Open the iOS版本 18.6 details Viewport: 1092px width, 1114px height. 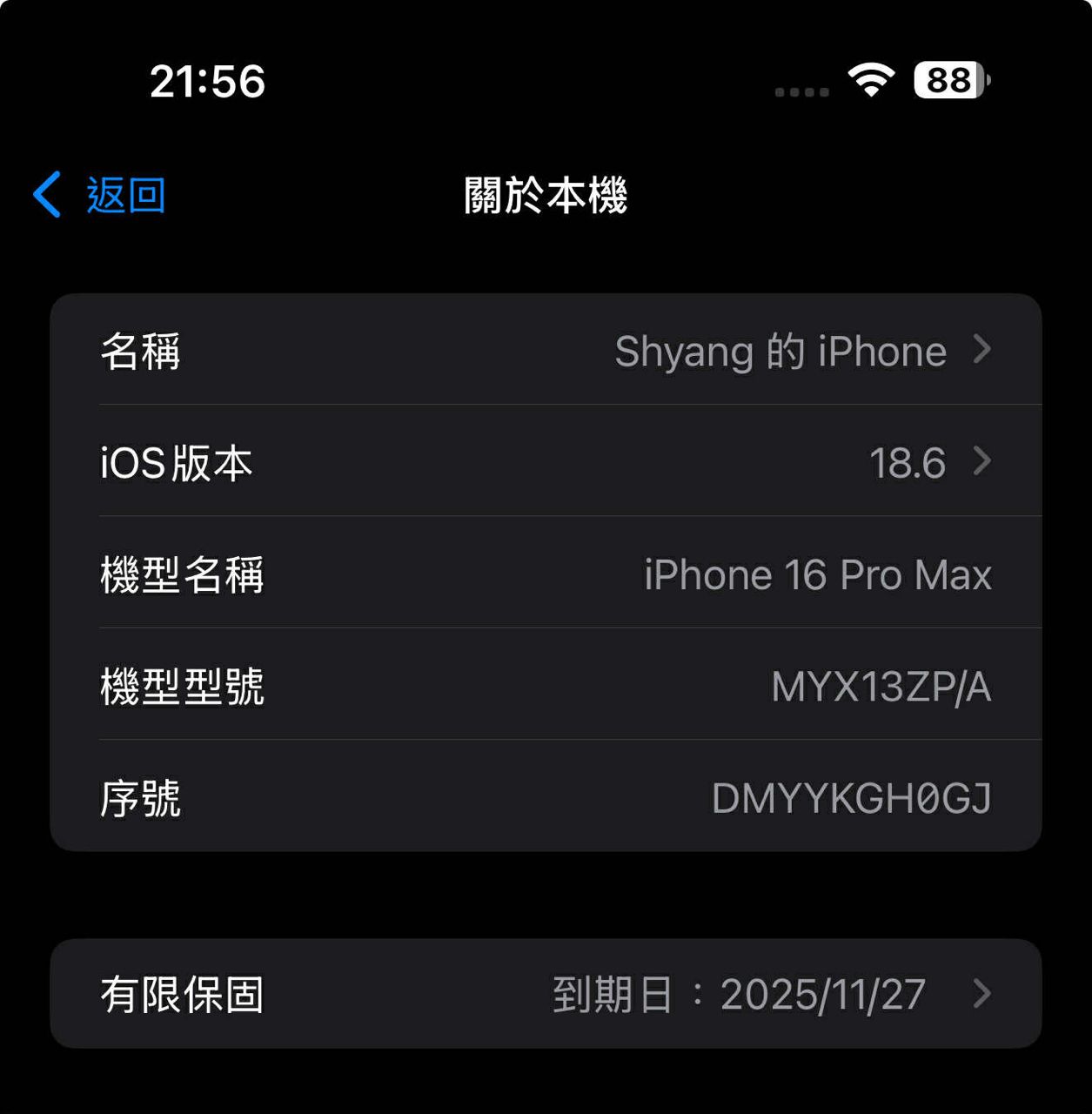coord(546,462)
